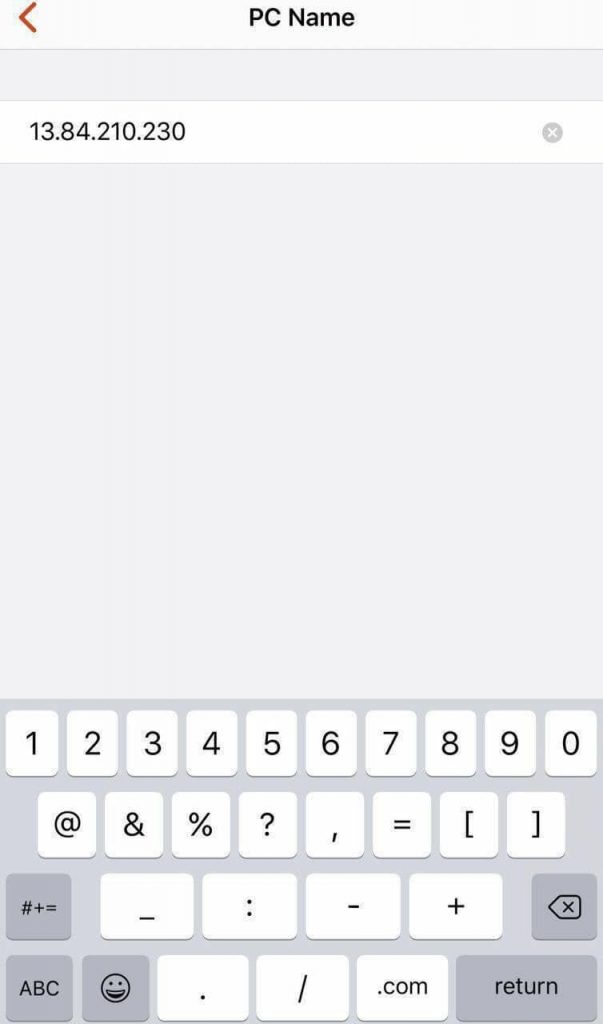Switch keyboard to ABC letters
603x1024 pixels.
(x=39, y=987)
